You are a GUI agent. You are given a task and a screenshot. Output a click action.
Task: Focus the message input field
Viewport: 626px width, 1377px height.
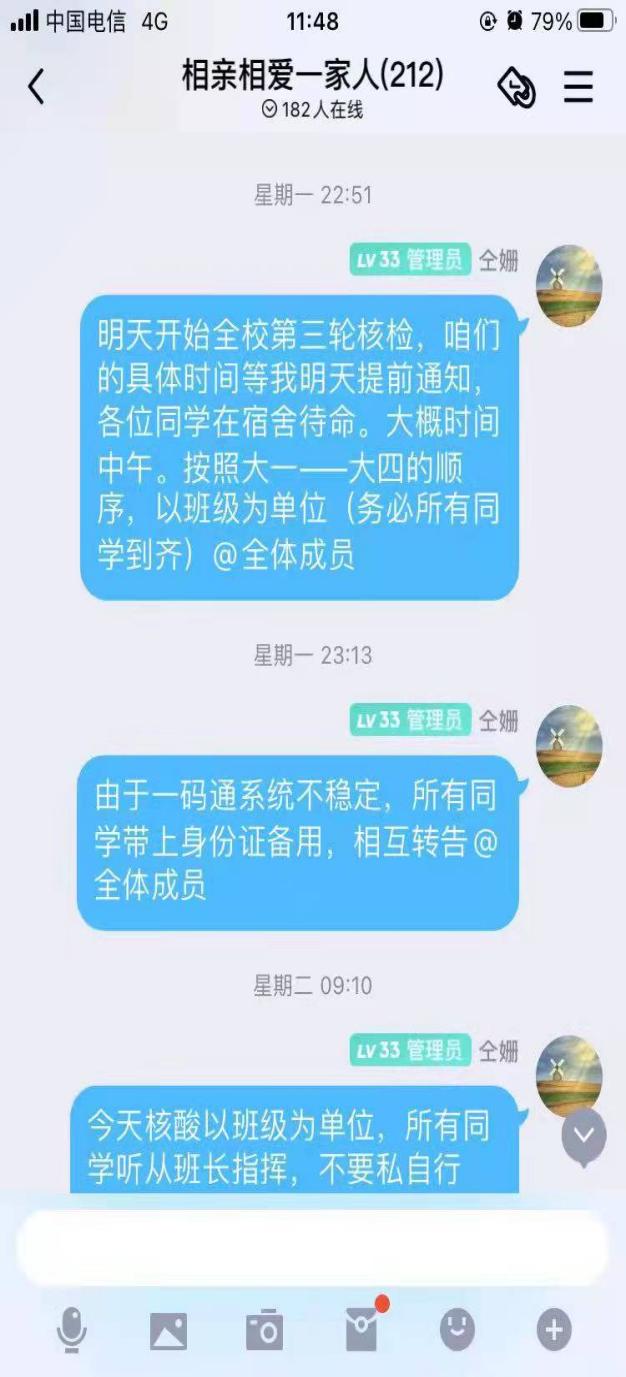click(x=312, y=1248)
